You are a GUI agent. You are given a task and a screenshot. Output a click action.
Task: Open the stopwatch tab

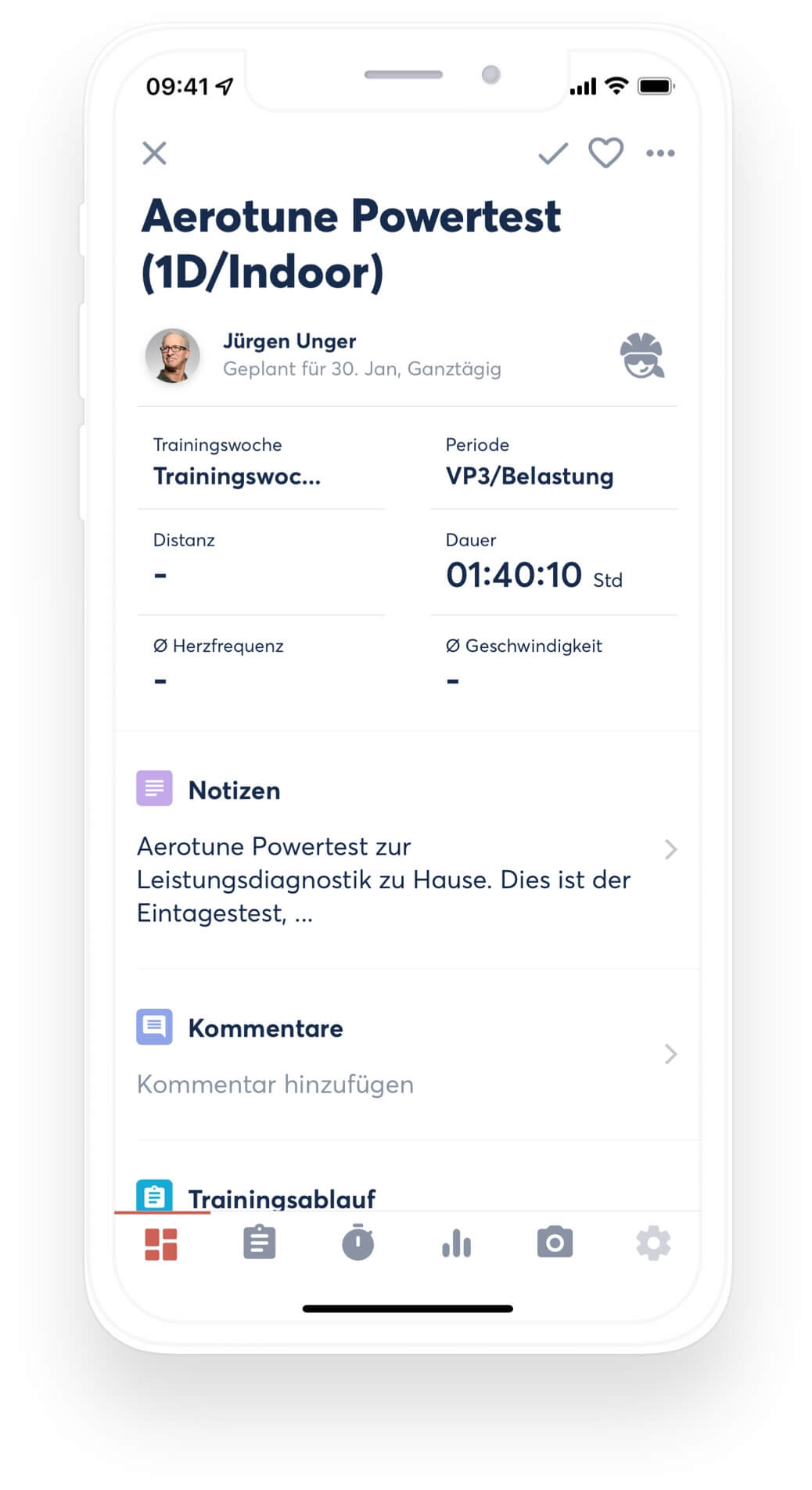[358, 1243]
